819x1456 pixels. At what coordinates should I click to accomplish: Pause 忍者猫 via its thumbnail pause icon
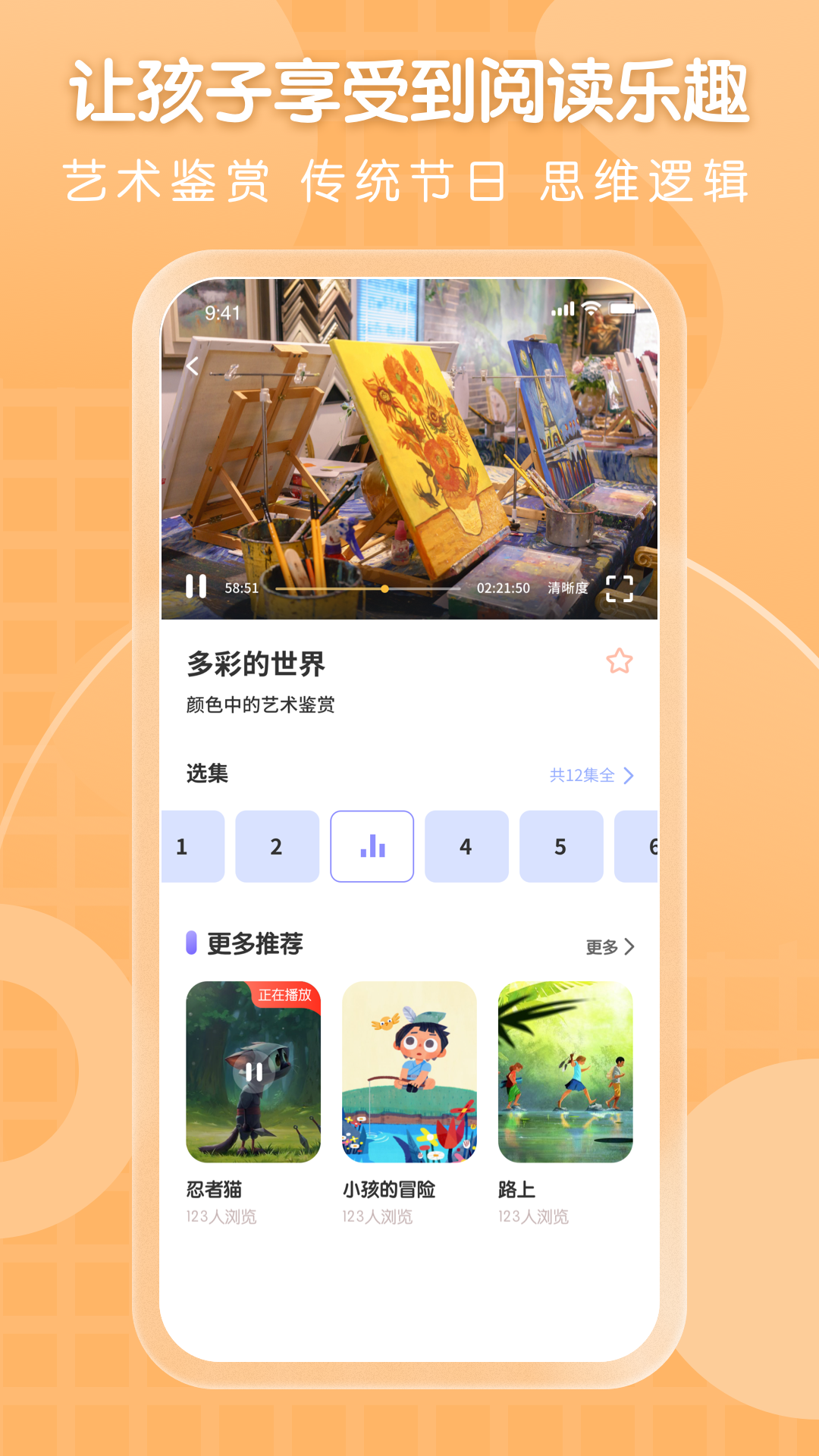tap(253, 1071)
